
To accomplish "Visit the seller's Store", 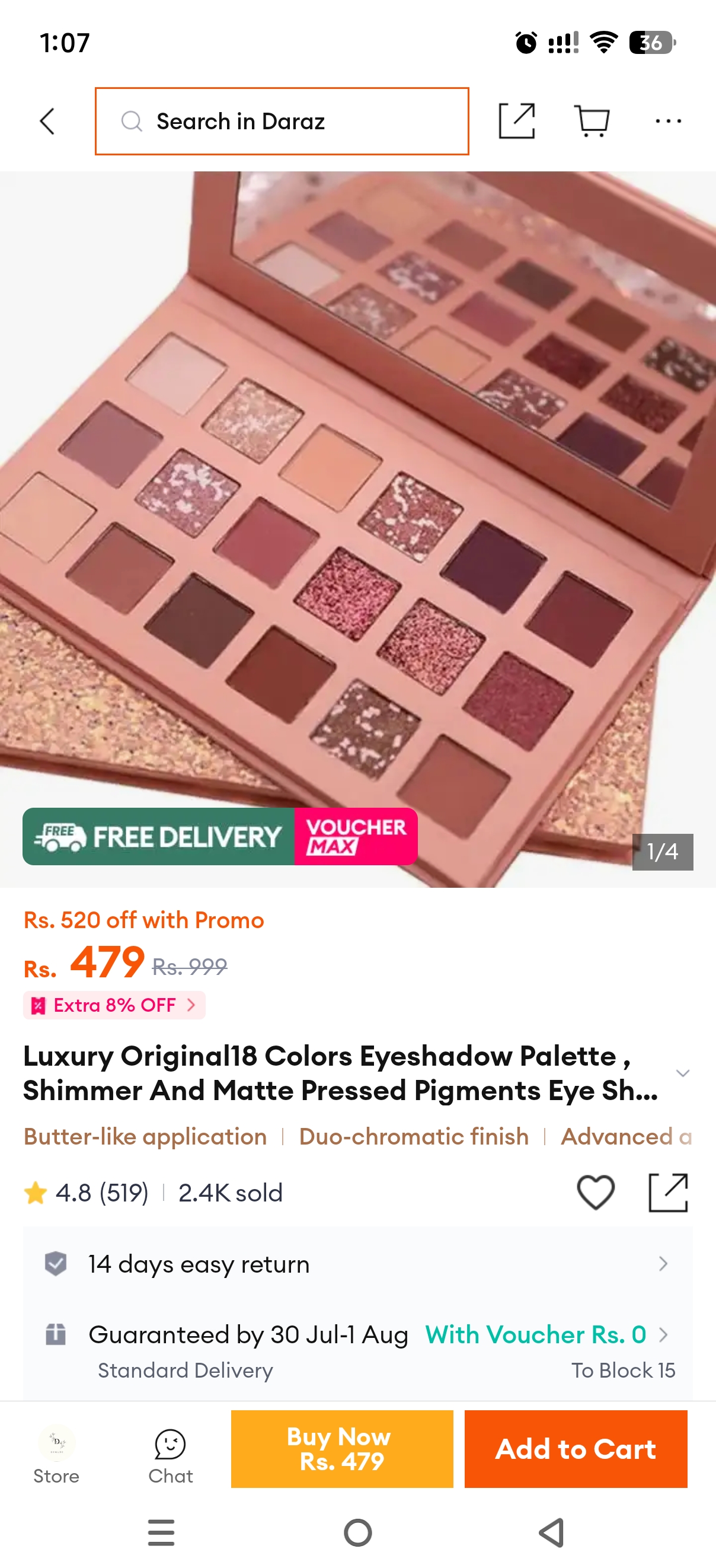I will (56, 1455).
